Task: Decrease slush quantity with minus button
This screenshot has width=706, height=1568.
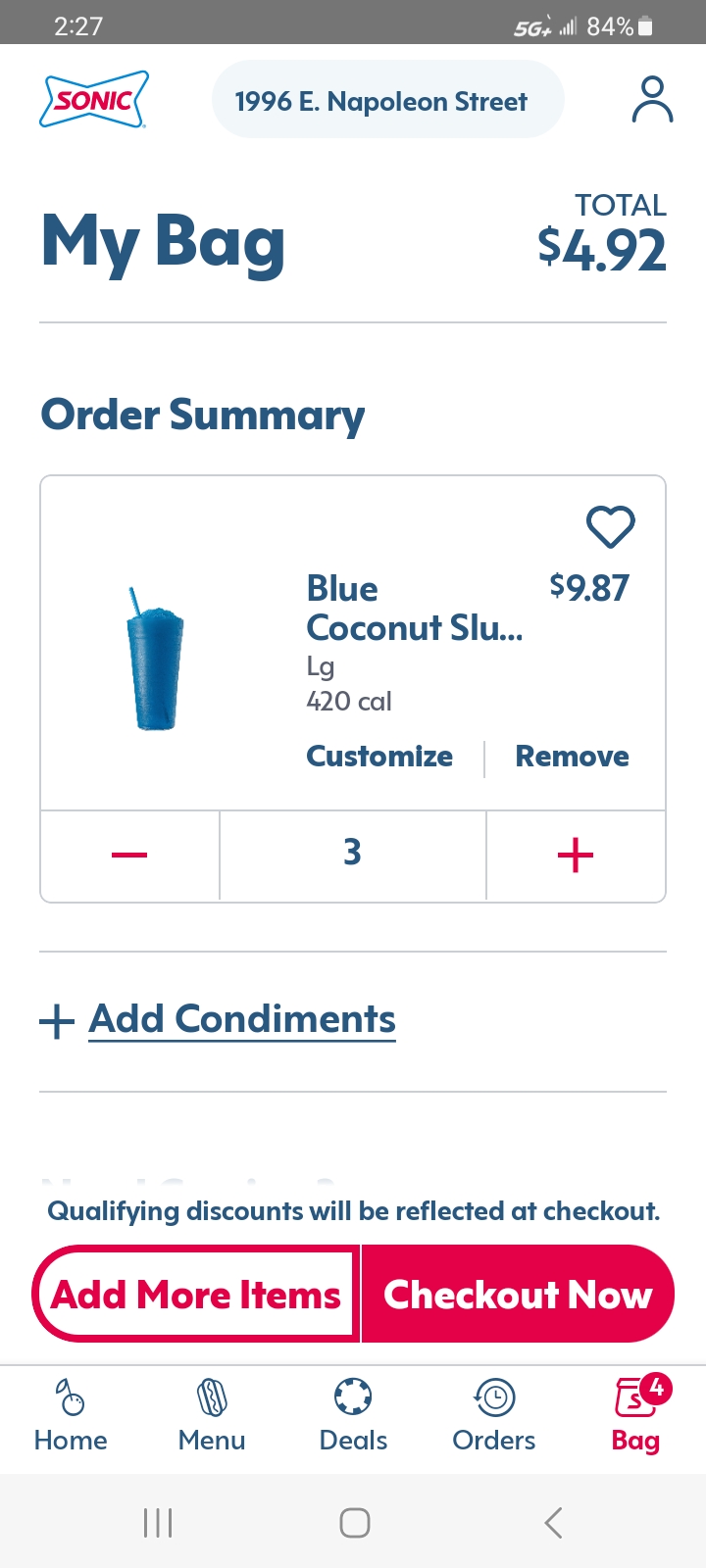Action: click(129, 856)
